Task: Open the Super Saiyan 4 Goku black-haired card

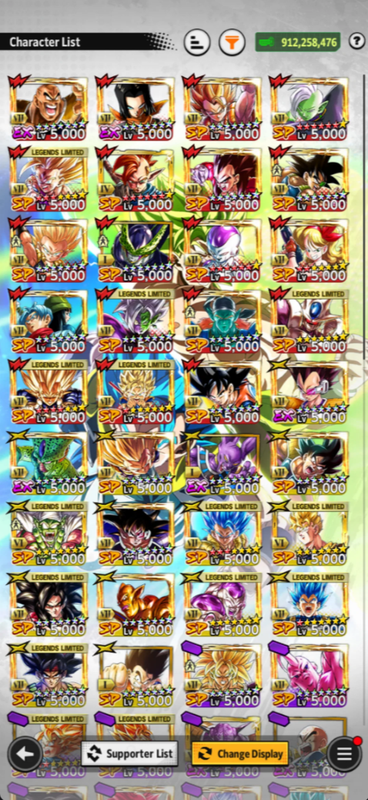Action: click(48, 605)
